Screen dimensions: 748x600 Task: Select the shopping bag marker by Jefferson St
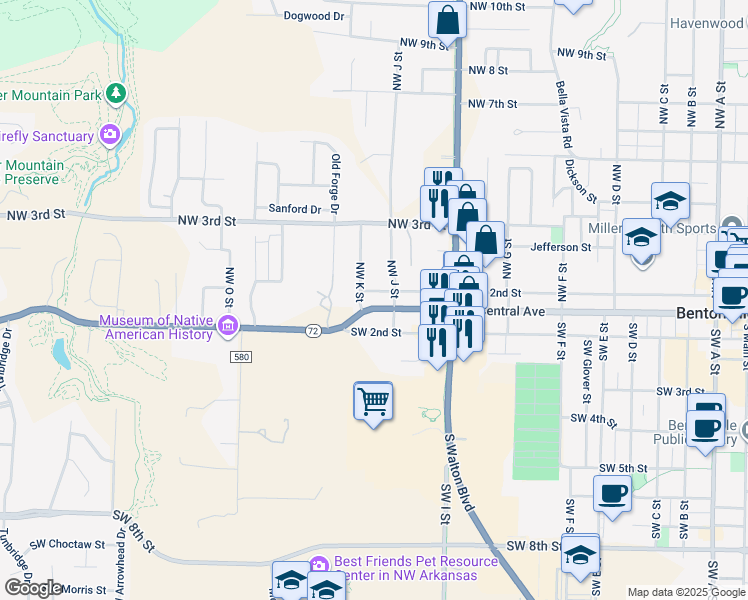[x=485, y=240]
